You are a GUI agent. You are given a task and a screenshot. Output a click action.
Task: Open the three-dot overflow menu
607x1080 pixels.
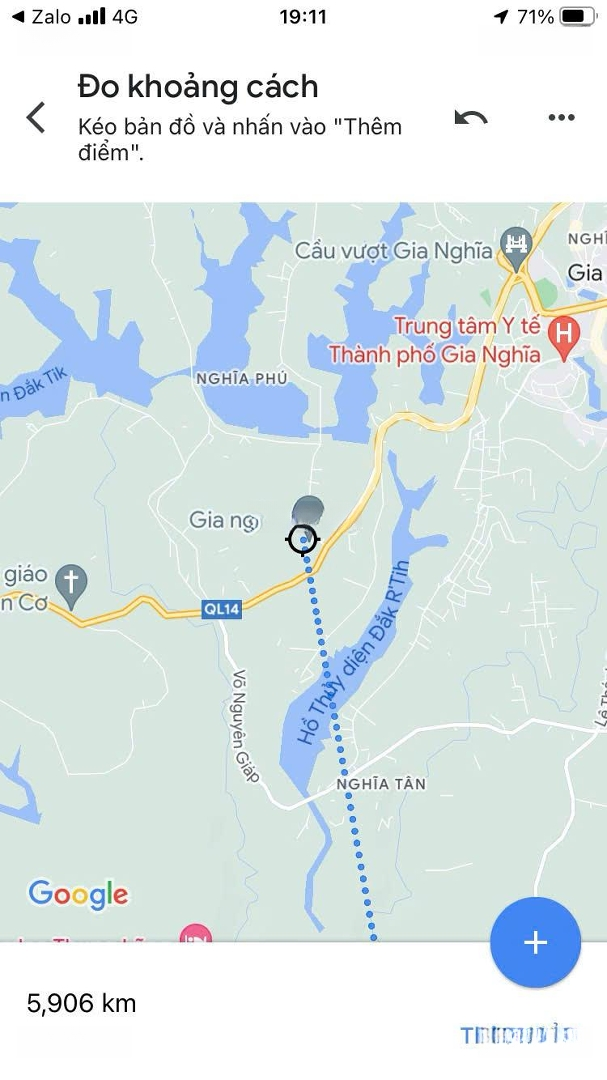tap(561, 117)
